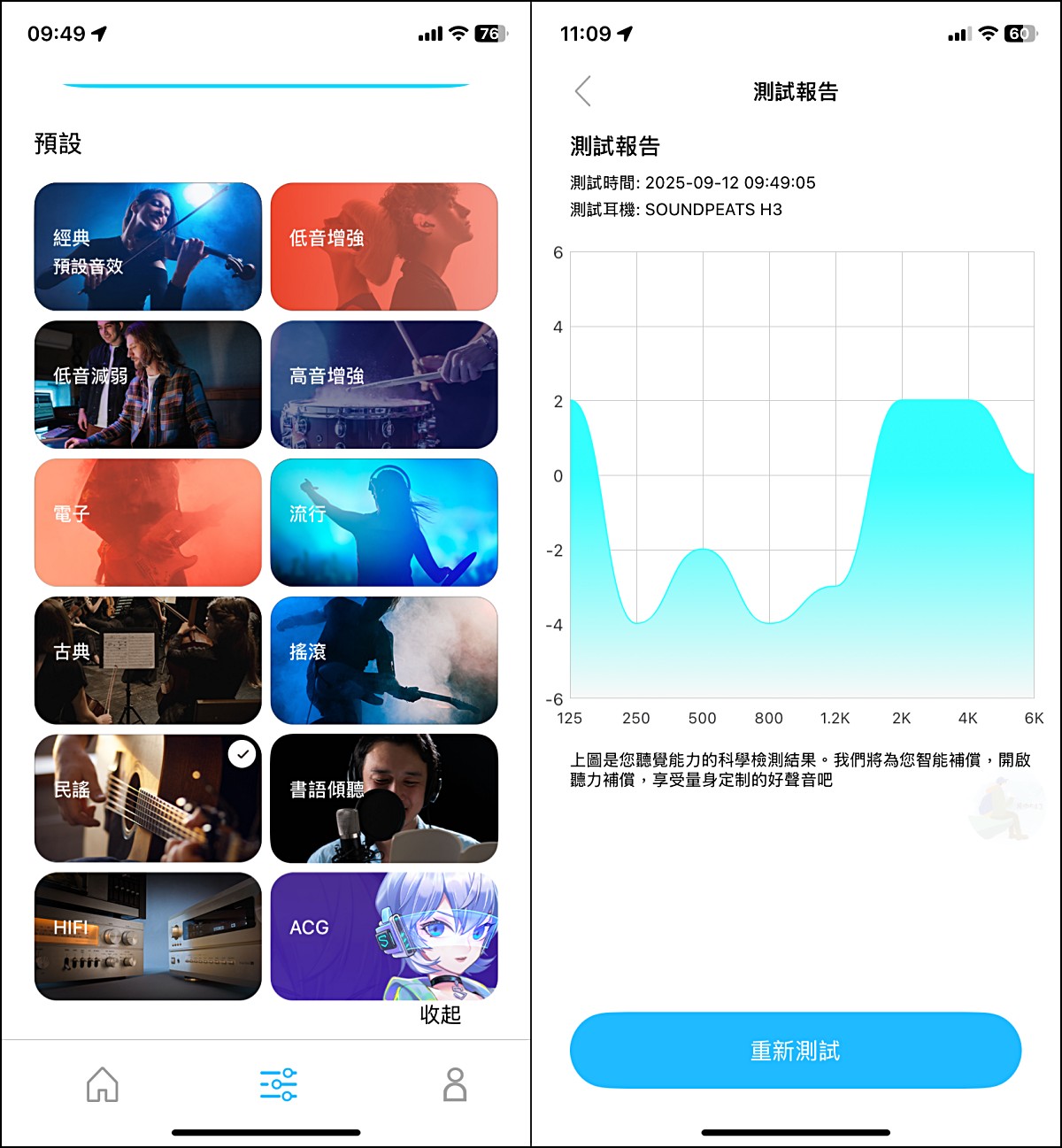
Task: Tap the checked 民謠 preset
Action: click(x=148, y=798)
